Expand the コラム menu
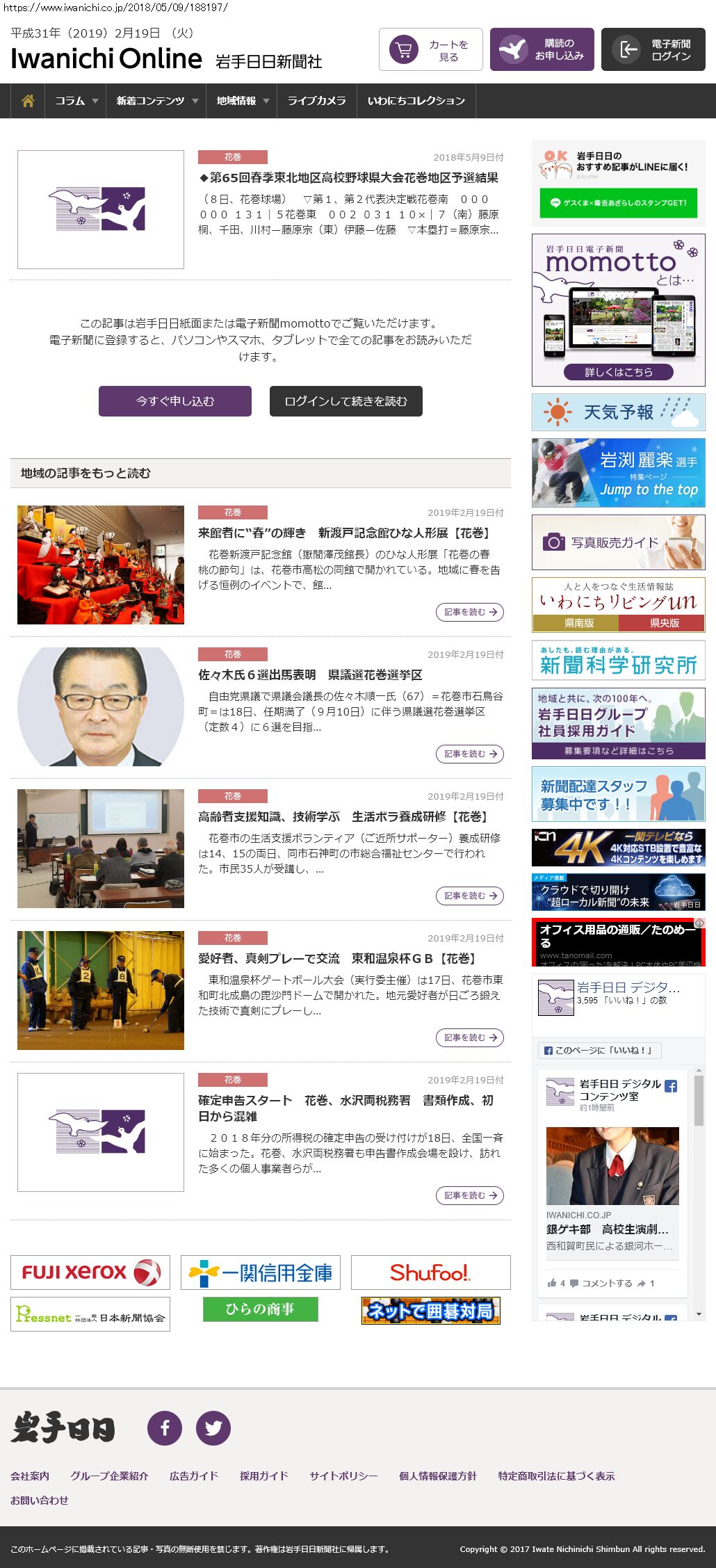This screenshot has width=716, height=1568. [76, 101]
